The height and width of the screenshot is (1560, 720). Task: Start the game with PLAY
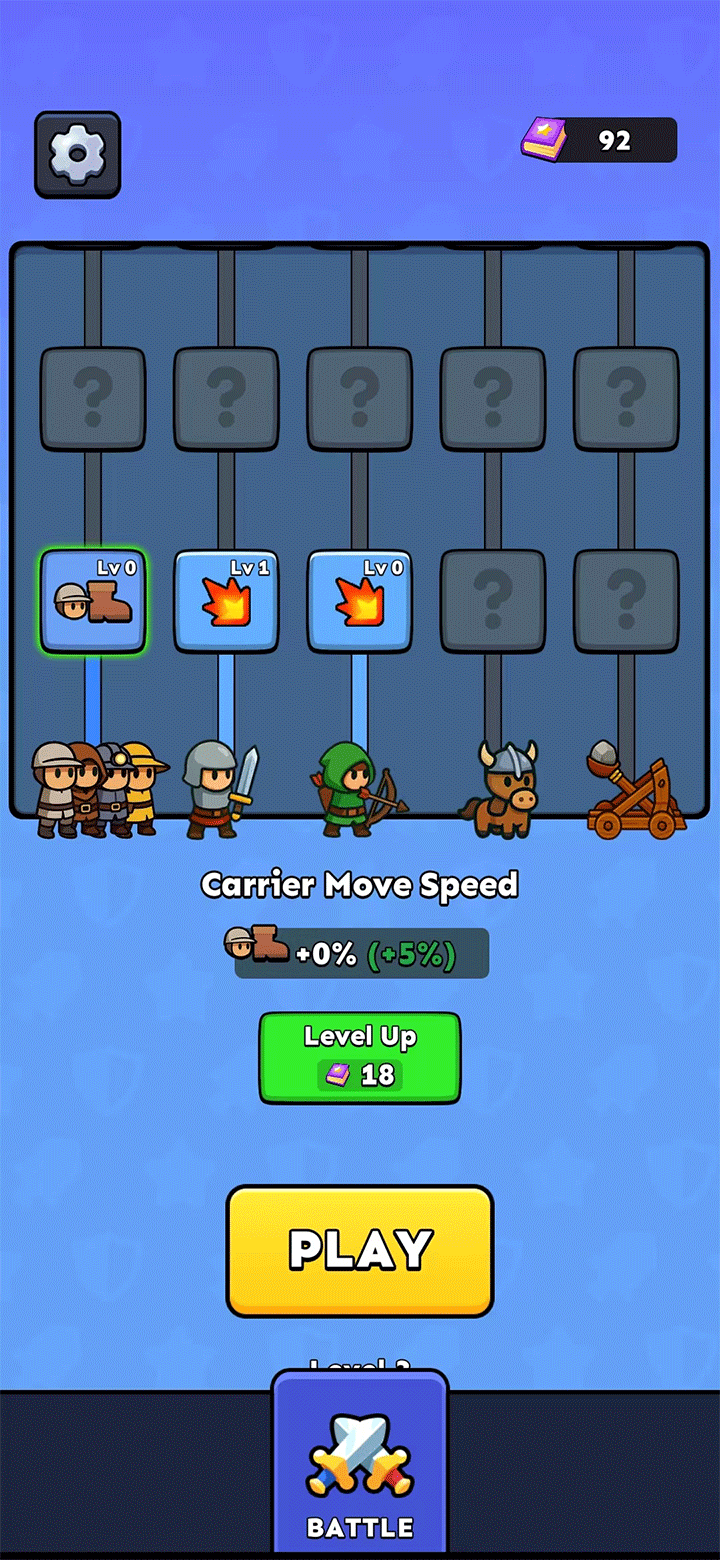click(x=360, y=1250)
